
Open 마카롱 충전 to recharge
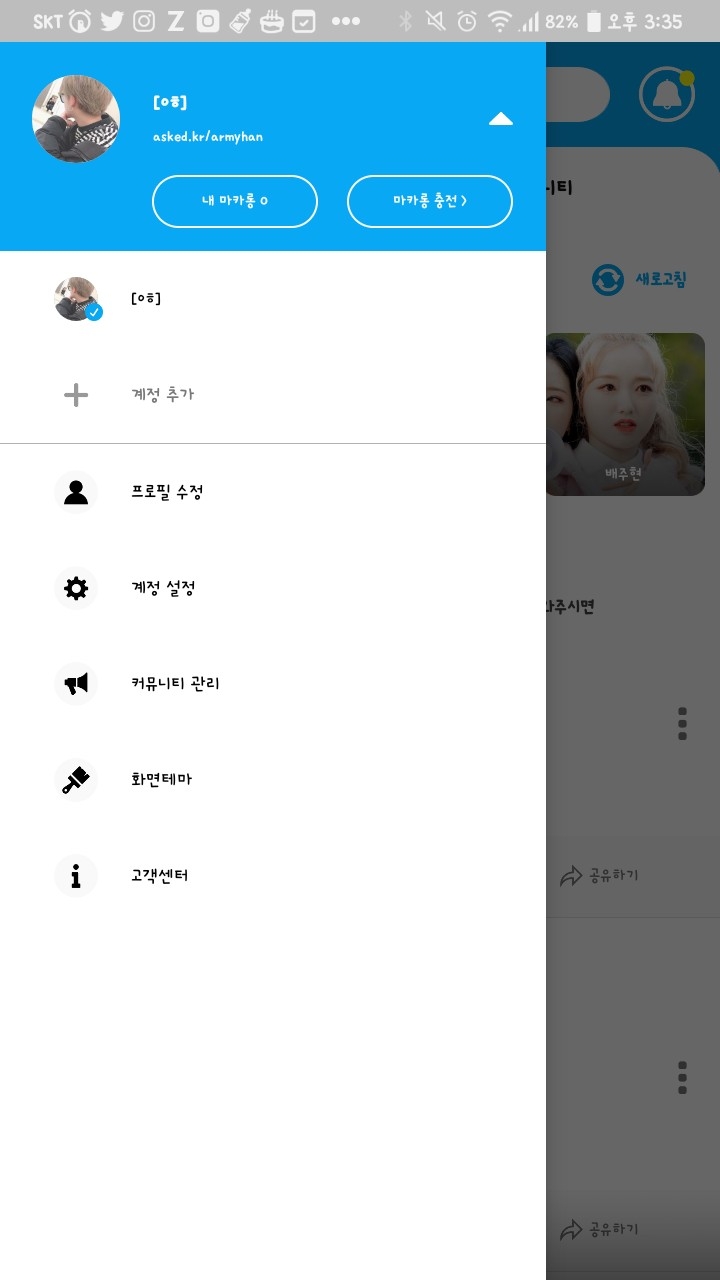[430, 201]
